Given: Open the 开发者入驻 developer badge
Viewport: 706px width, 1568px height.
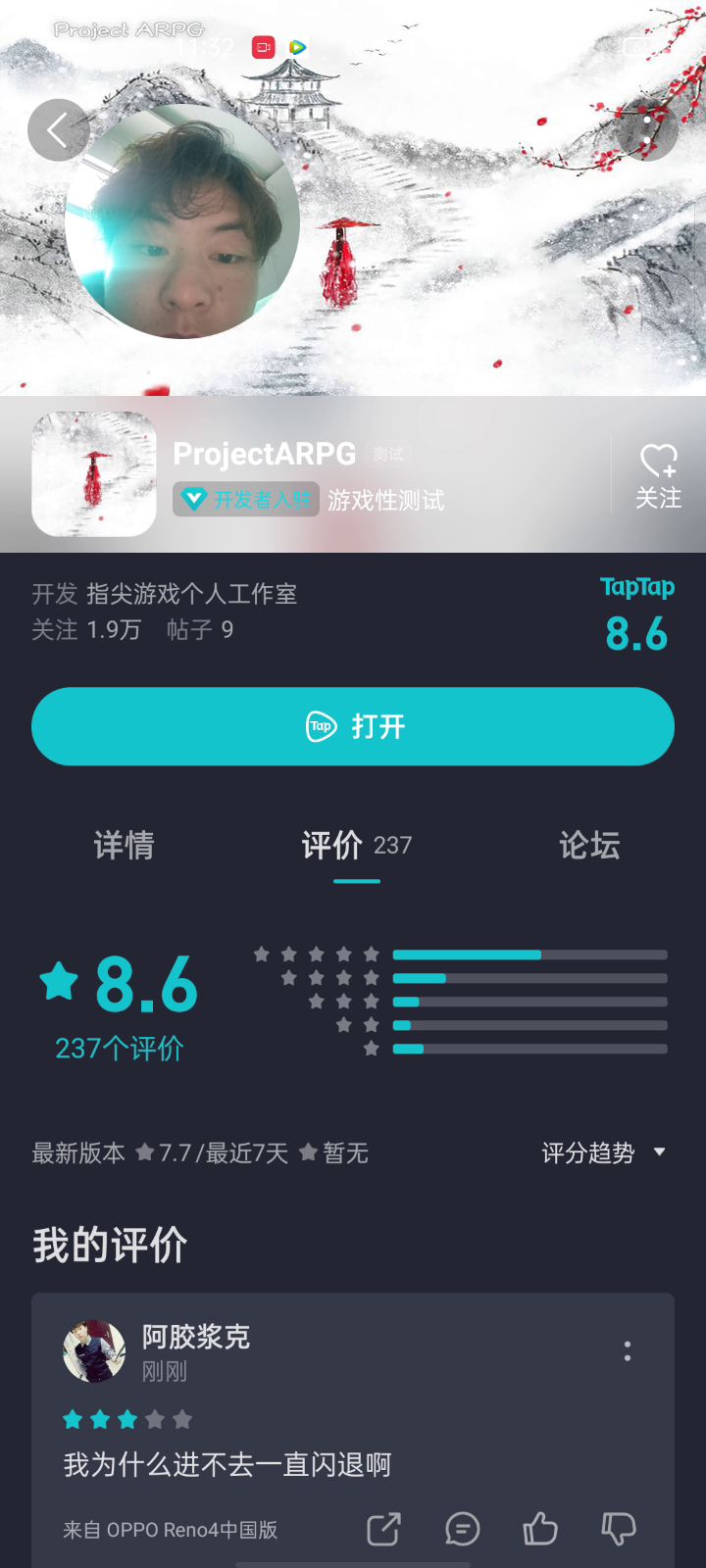Looking at the screenshot, I should [246, 500].
